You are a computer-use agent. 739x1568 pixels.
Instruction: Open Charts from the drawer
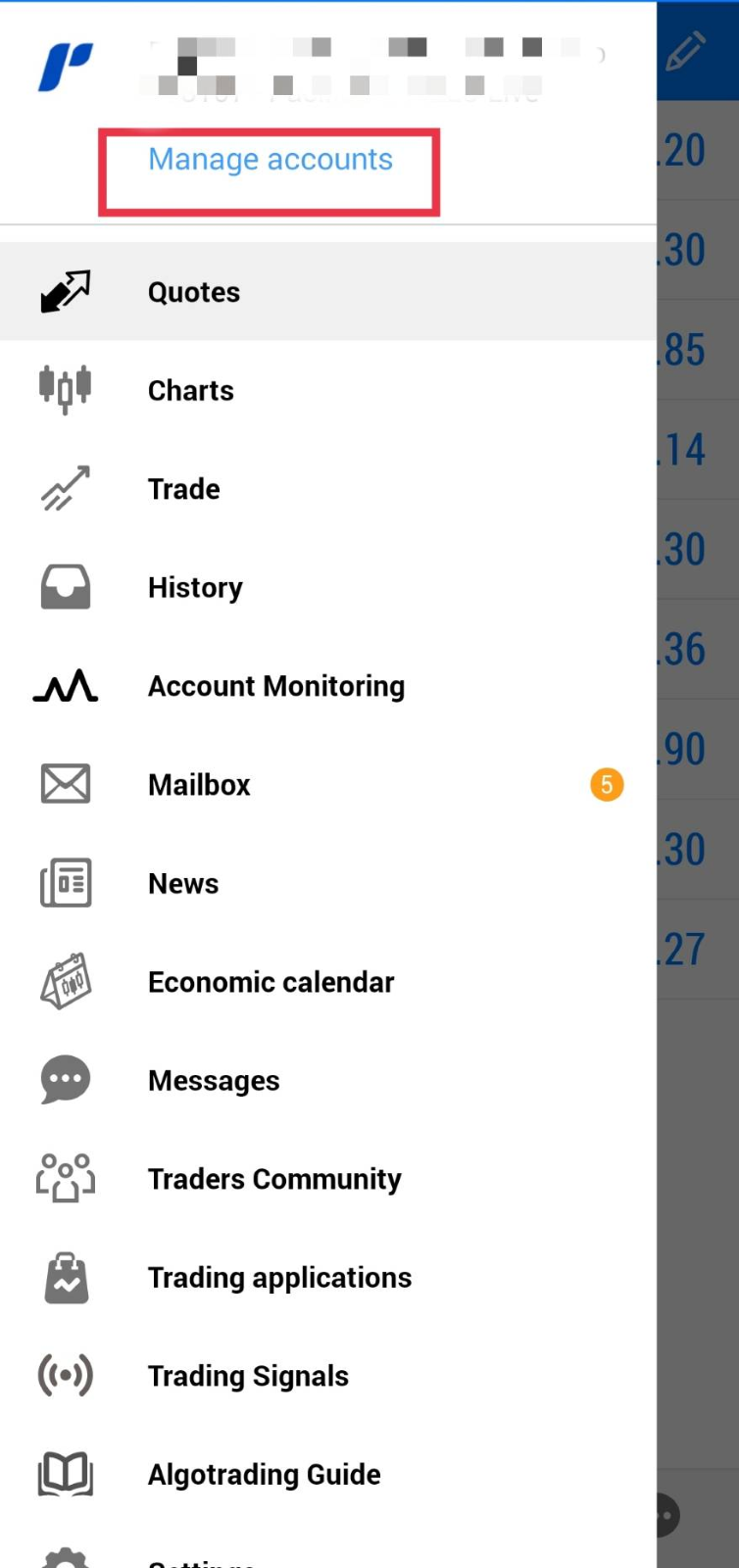click(191, 391)
